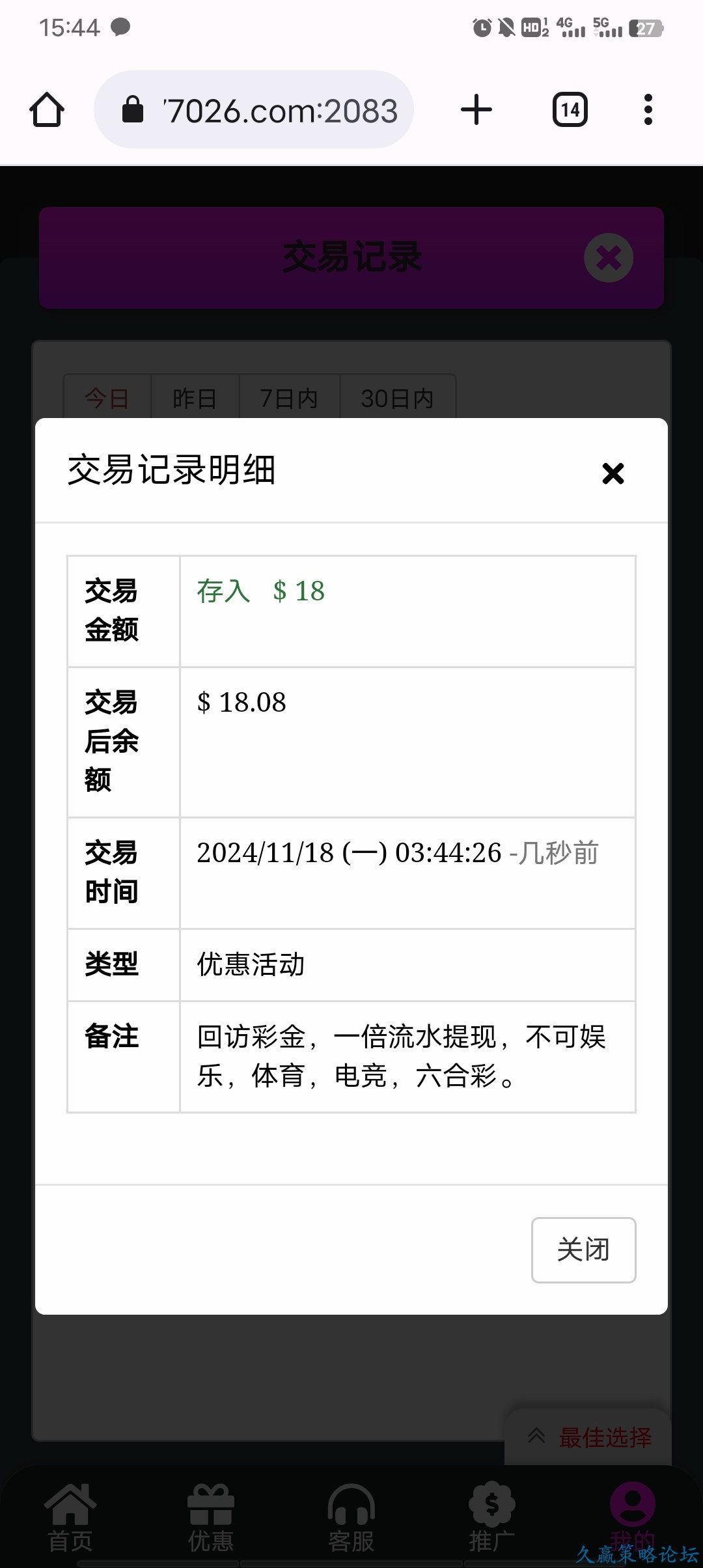The width and height of the screenshot is (703, 1568).
Task: Open a new browser tab
Action: (x=476, y=109)
